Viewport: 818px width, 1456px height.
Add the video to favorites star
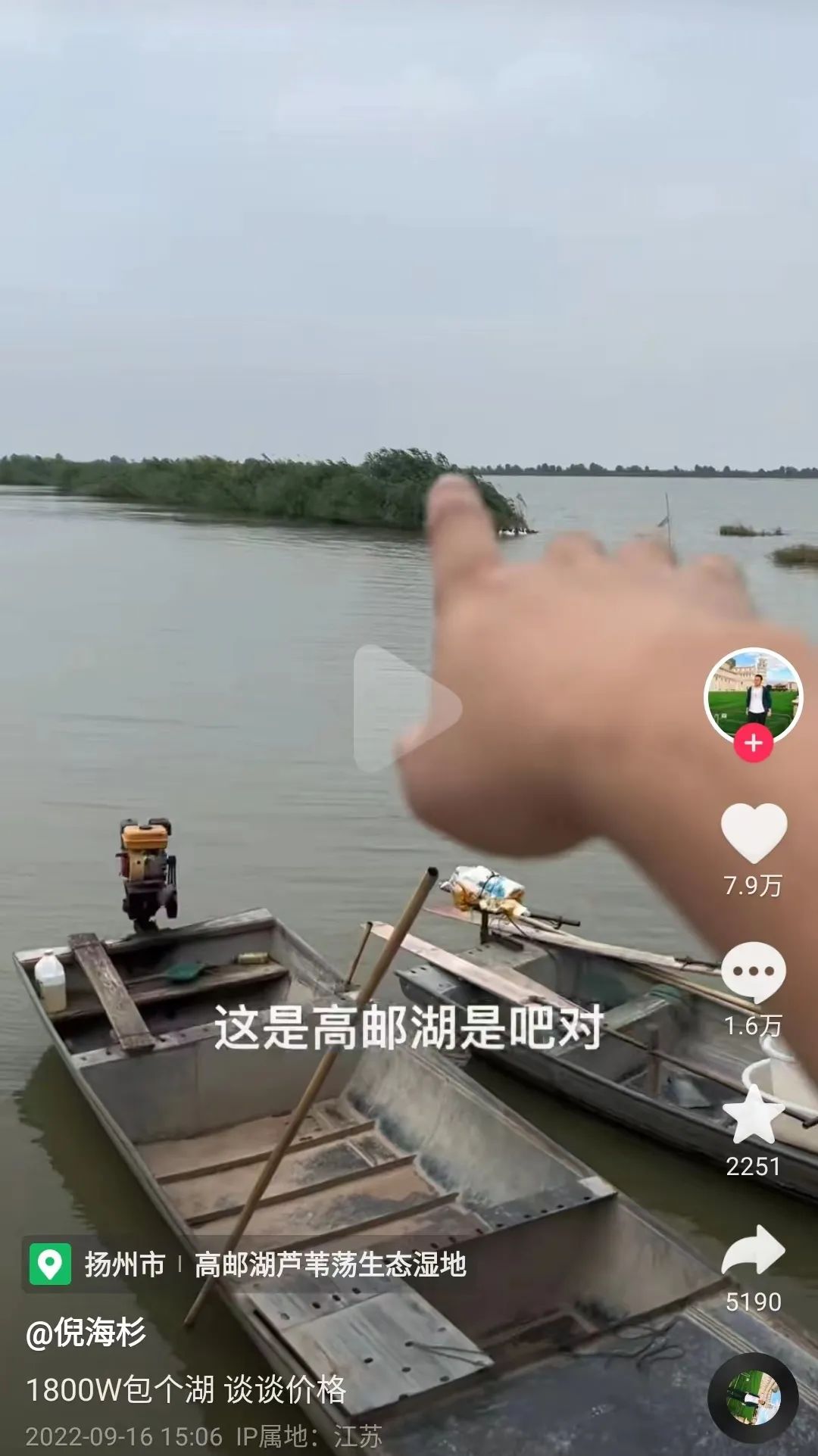754,1113
